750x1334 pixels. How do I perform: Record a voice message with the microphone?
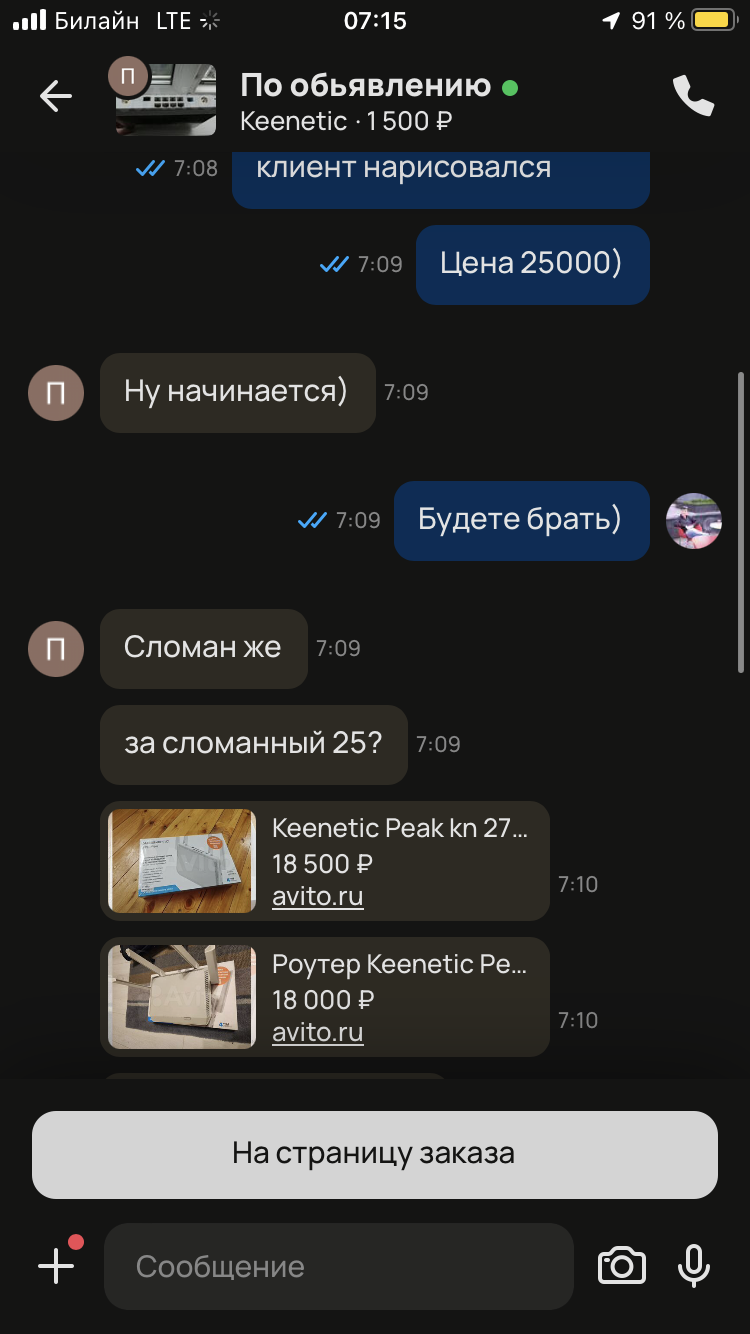[693, 1266]
